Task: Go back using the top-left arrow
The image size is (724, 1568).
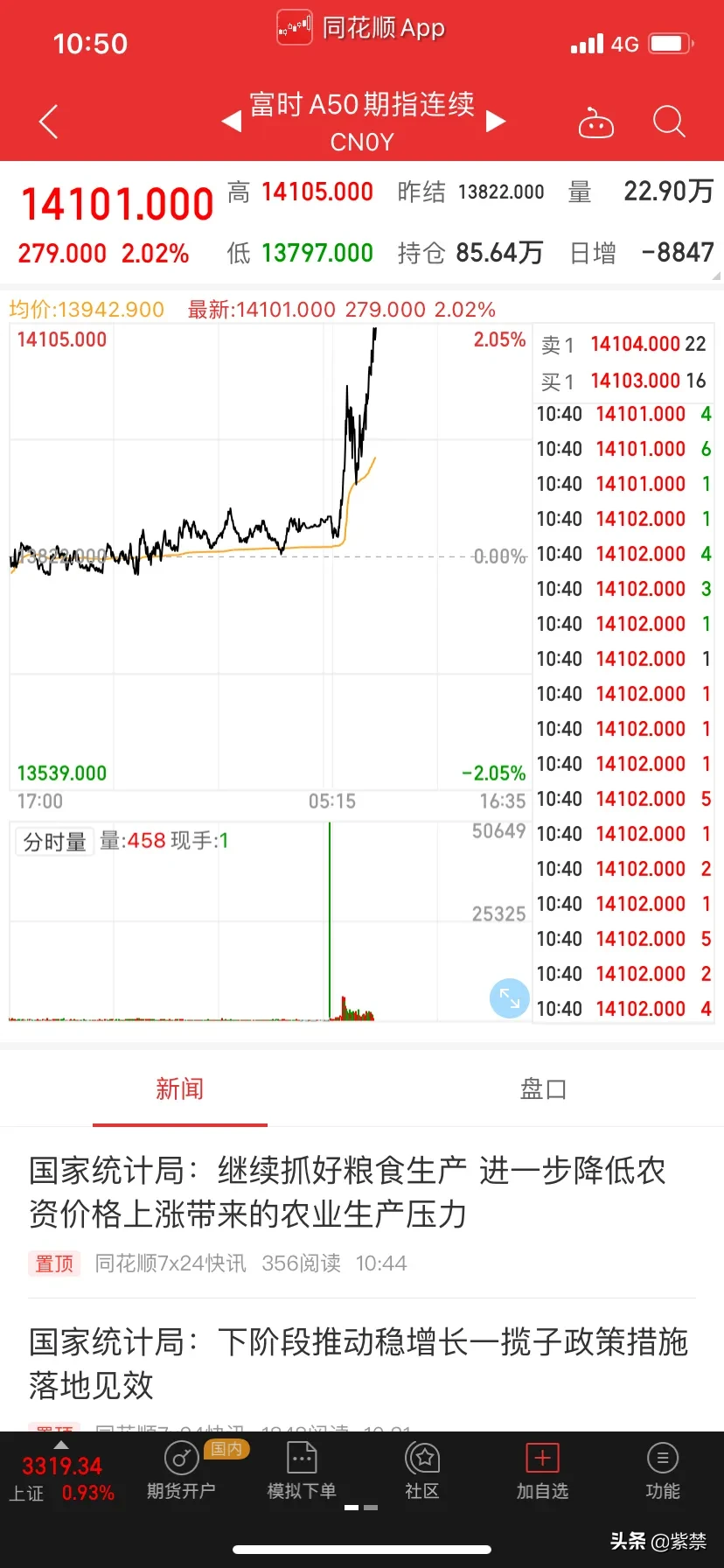Action: click(x=49, y=122)
